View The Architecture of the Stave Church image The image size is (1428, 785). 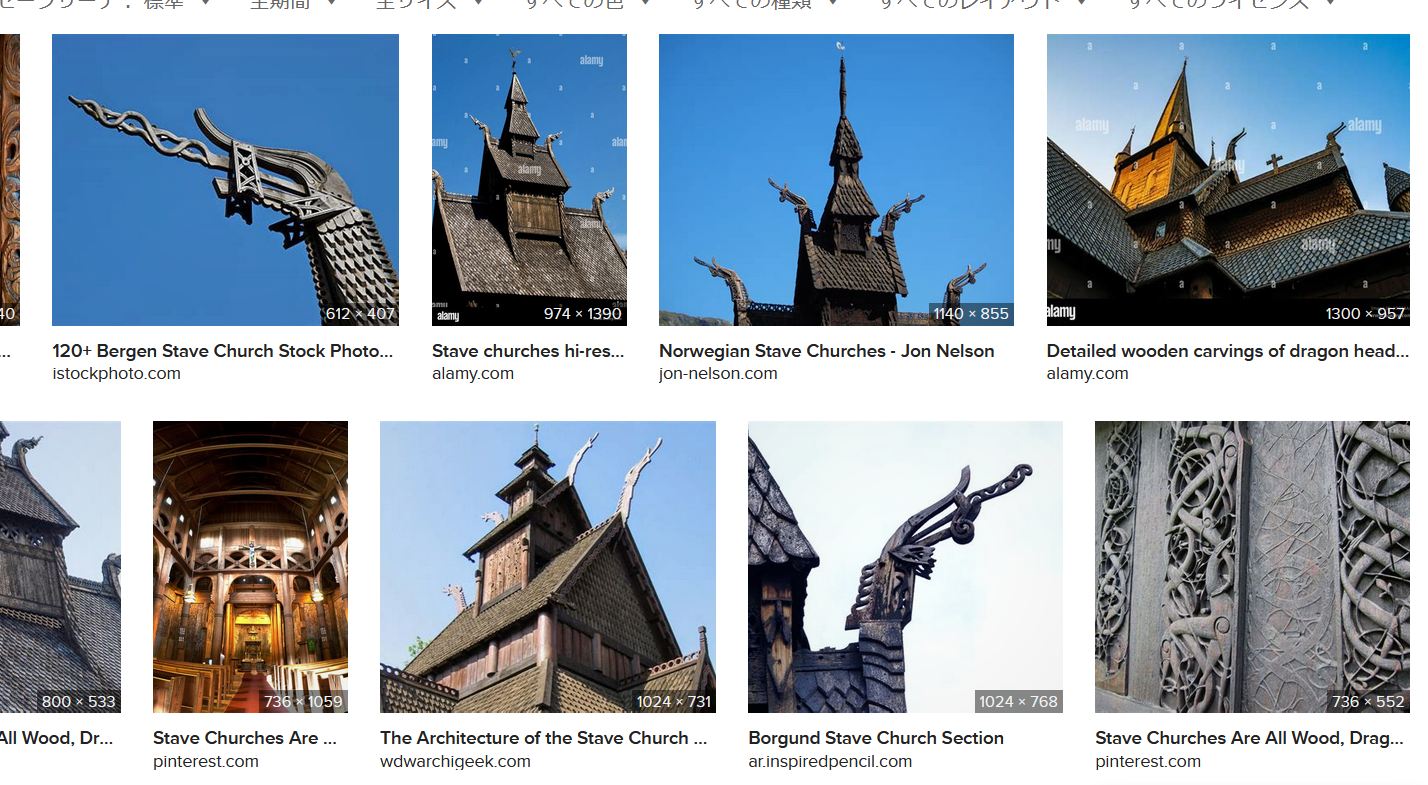(x=548, y=566)
